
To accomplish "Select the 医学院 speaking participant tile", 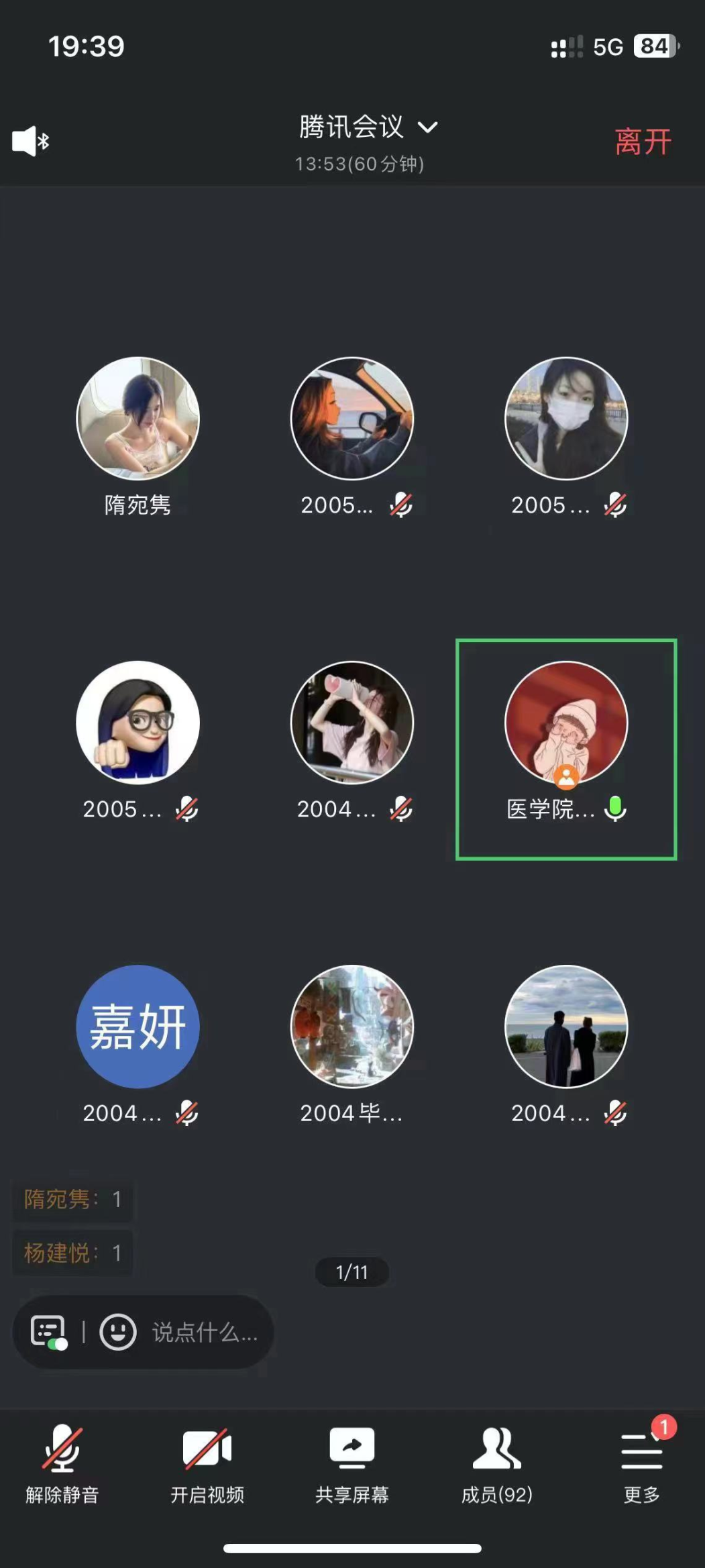I will pos(565,748).
